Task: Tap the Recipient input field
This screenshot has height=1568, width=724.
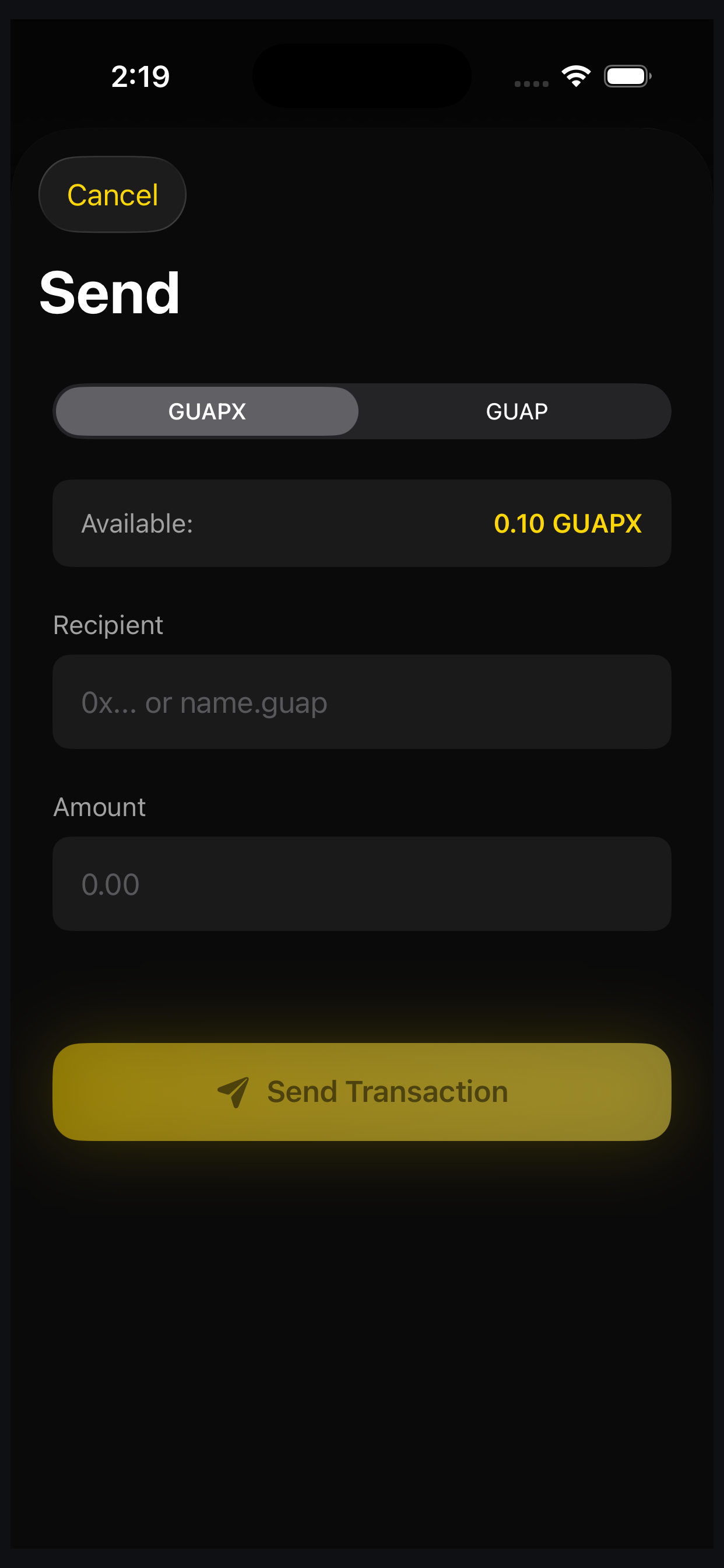Action: [362, 702]
